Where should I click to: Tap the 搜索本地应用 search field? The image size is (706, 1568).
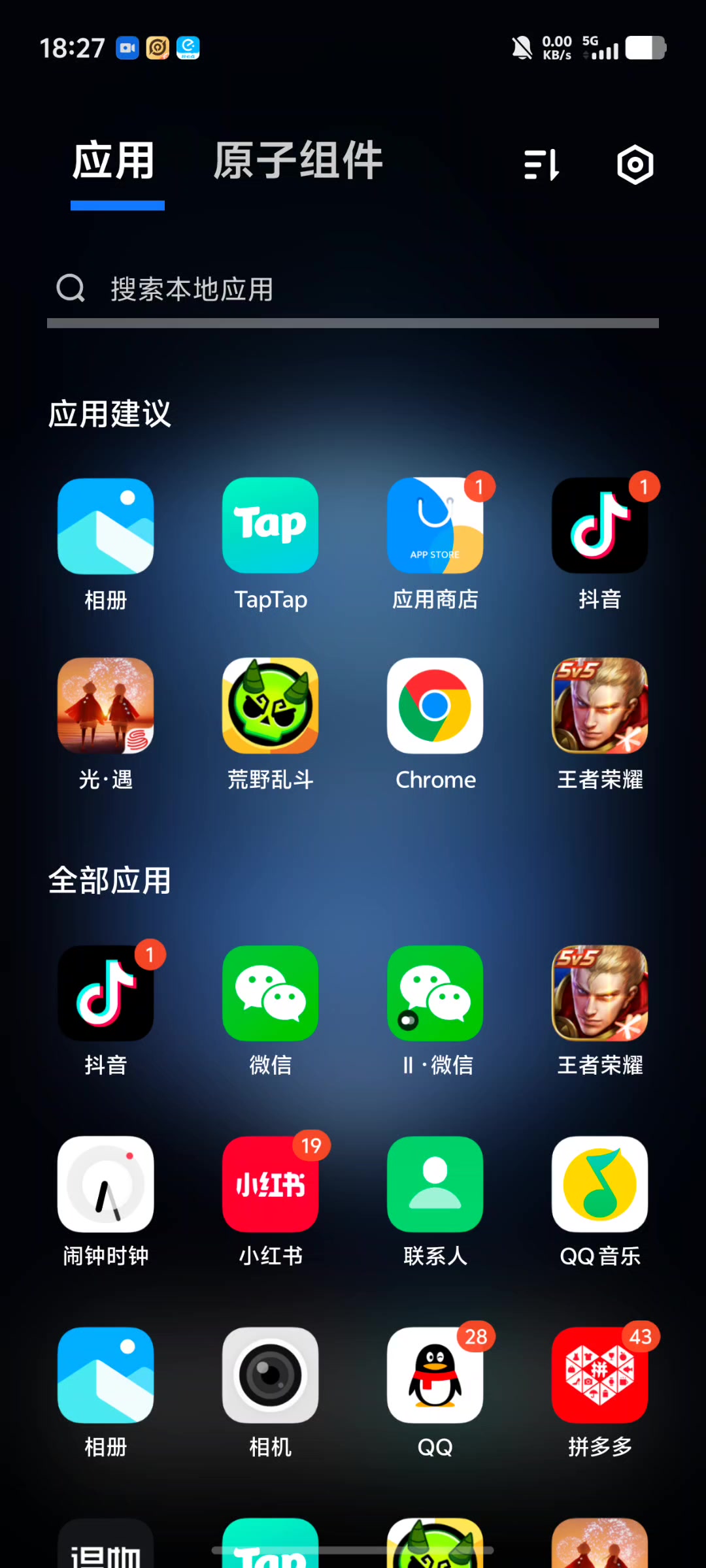click(x=353, y=289)
